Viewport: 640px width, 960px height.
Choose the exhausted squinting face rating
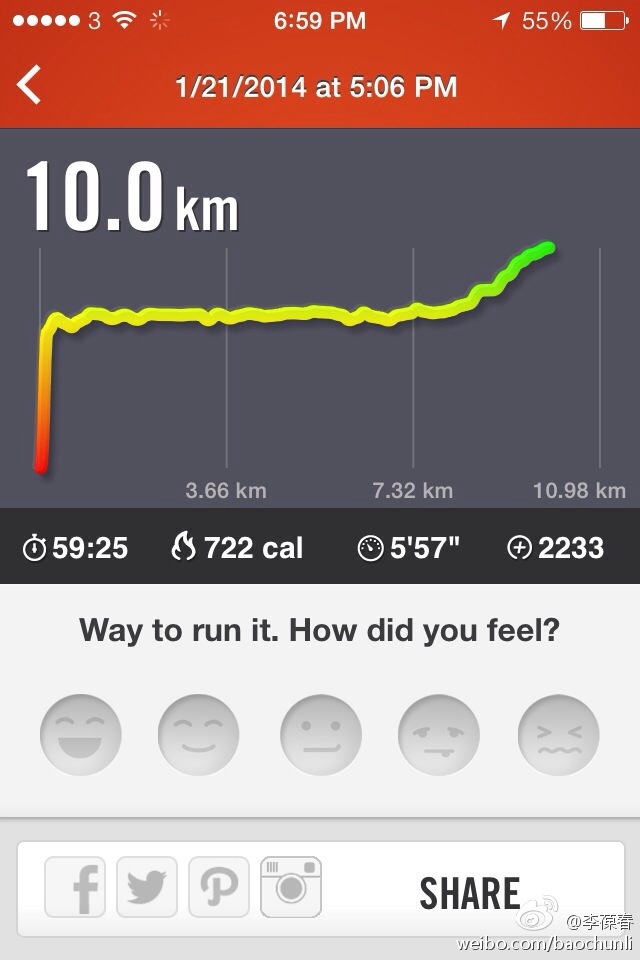click(558, 735)
